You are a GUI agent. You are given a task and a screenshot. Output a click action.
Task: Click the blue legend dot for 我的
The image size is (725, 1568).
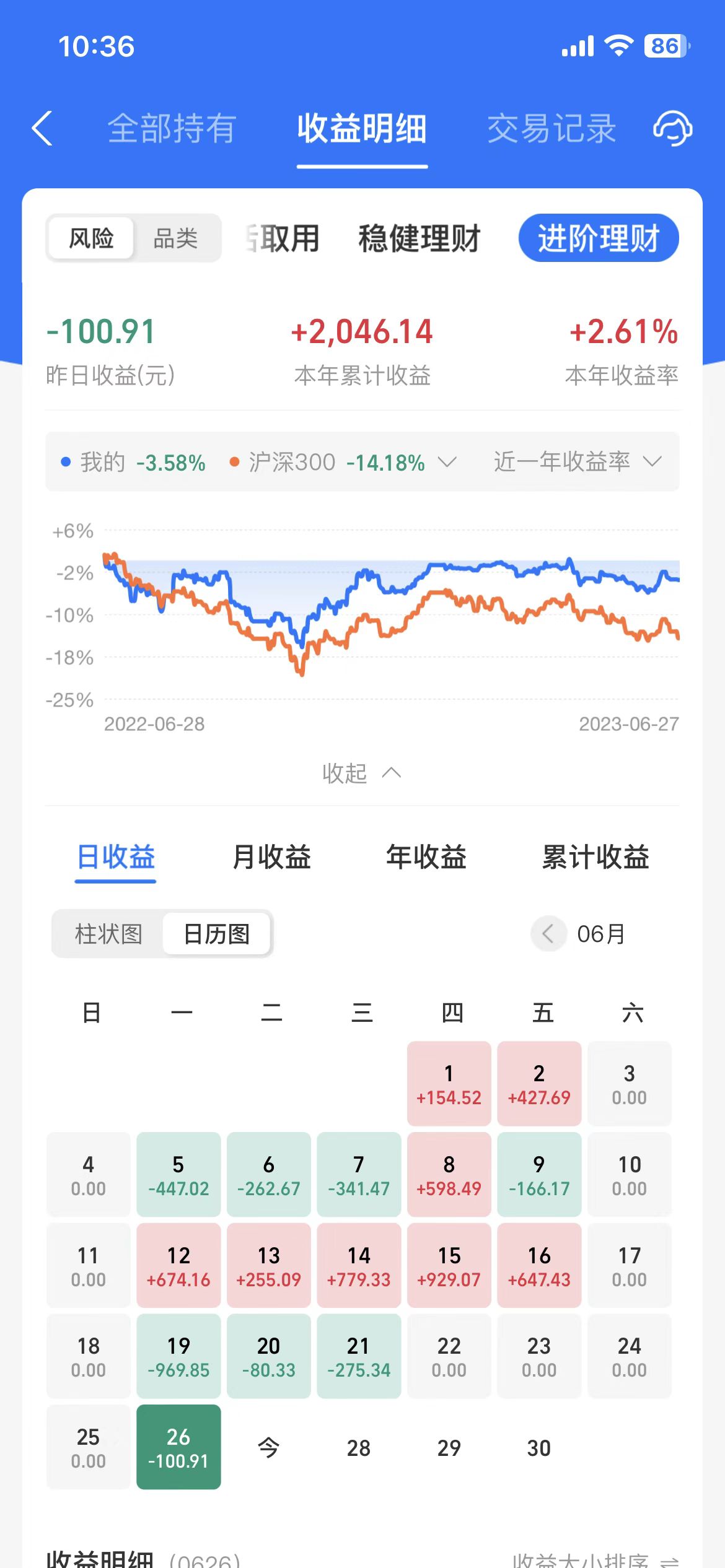(x=64, y=462)
